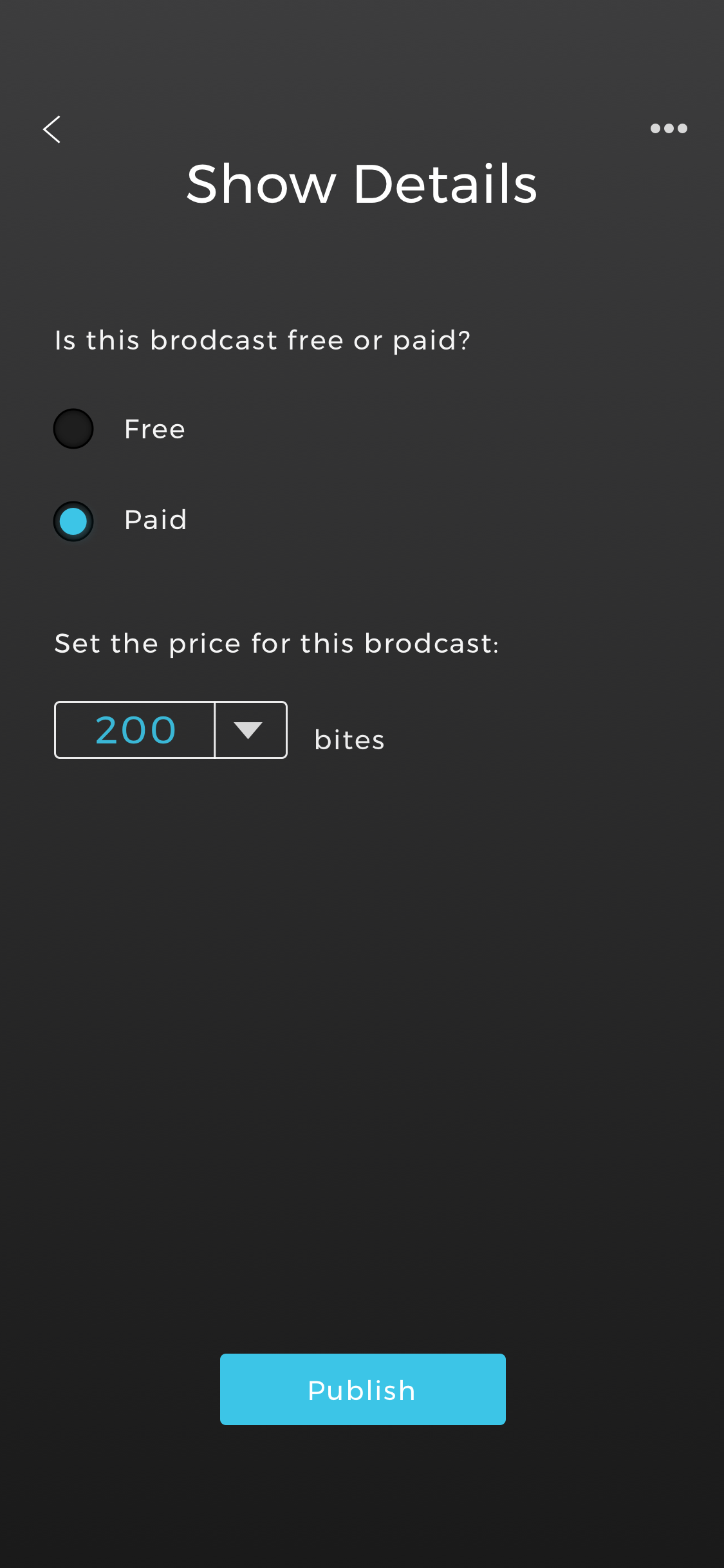Screen dimensions: 724x1568
Task: Select the Paid broadcast option
Action: (x=73, y=521)
